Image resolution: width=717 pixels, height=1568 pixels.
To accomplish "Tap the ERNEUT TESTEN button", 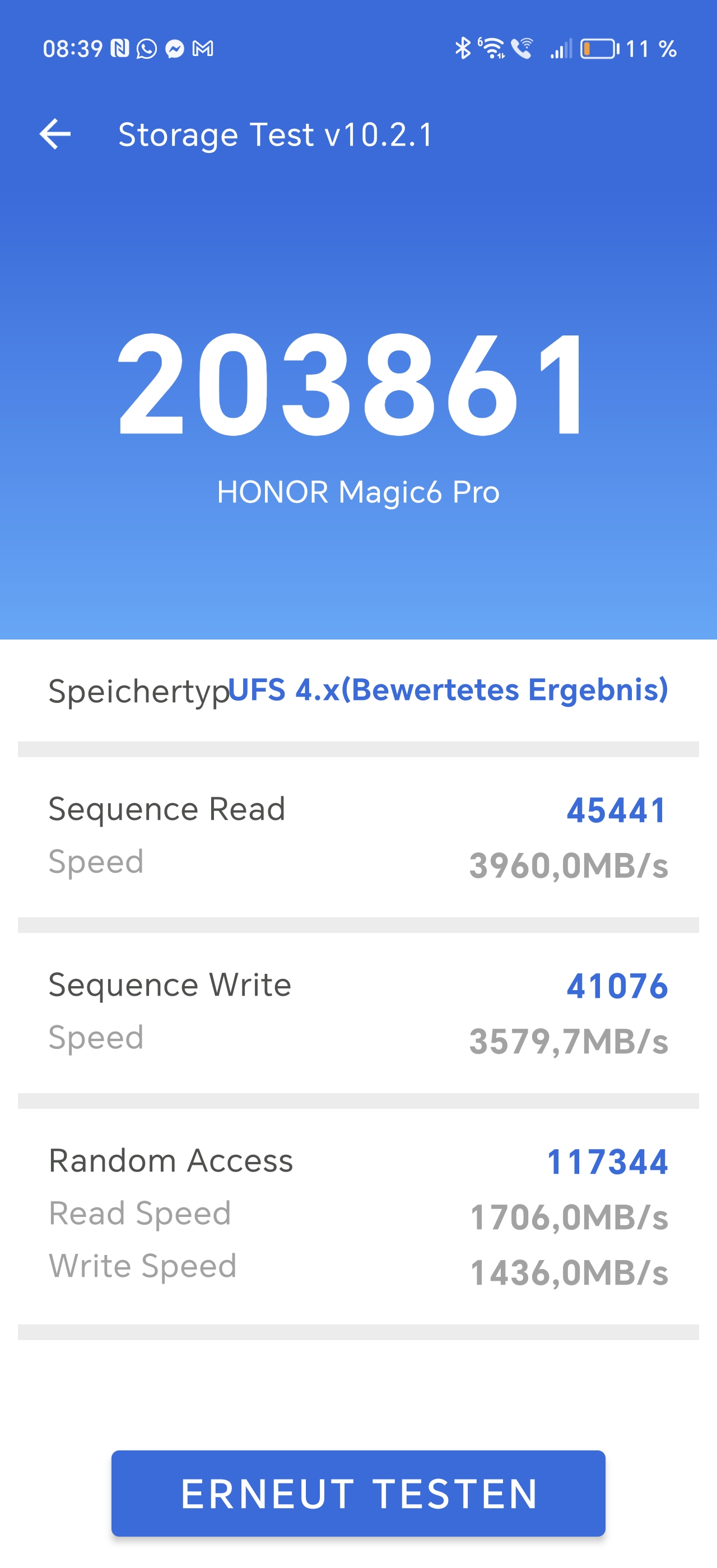I will pyautogui.click(x=358, y=1493).
